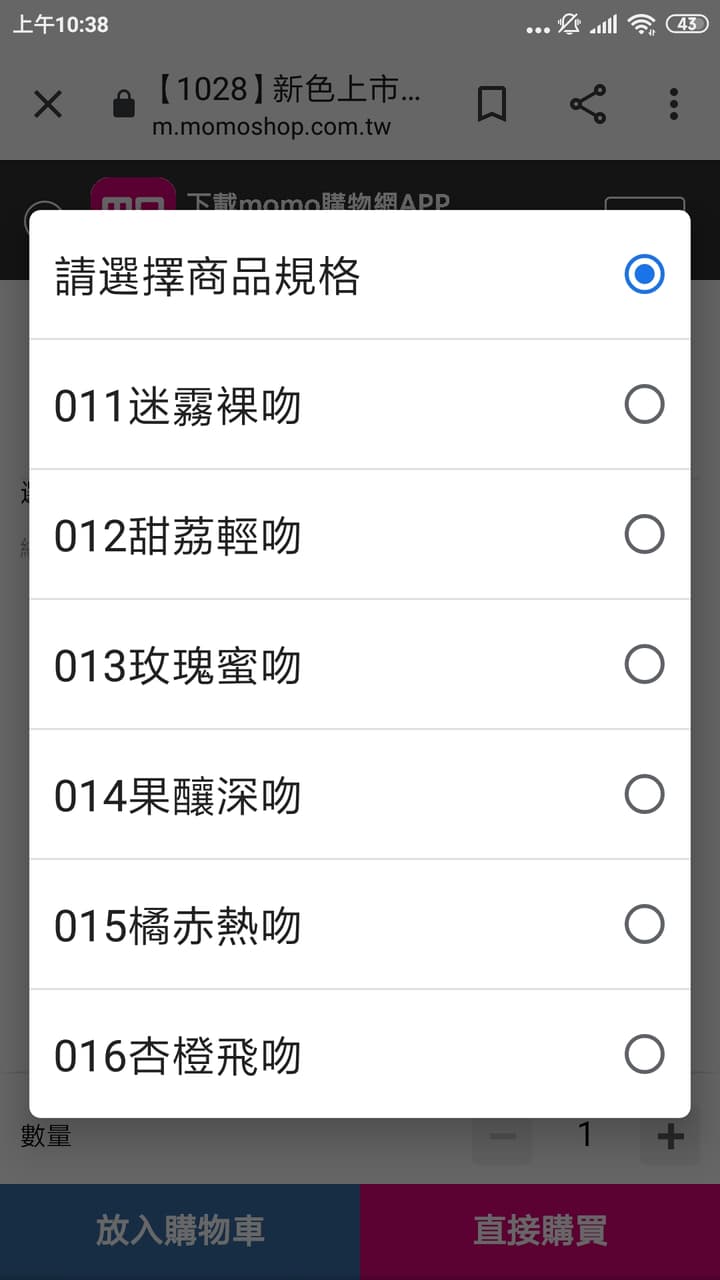
Task: Select the 016杏橙飛吻 option
Action: tap(360, 1053)
